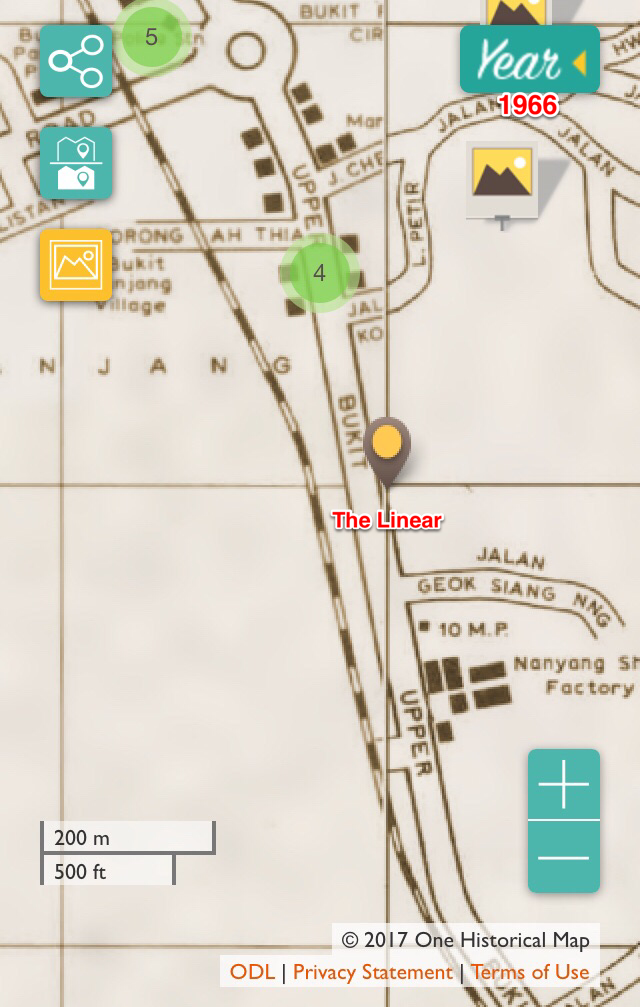Open the photo marker below Year
Viewport: 640px width, 1007px height.
click(x=503, y=178)
